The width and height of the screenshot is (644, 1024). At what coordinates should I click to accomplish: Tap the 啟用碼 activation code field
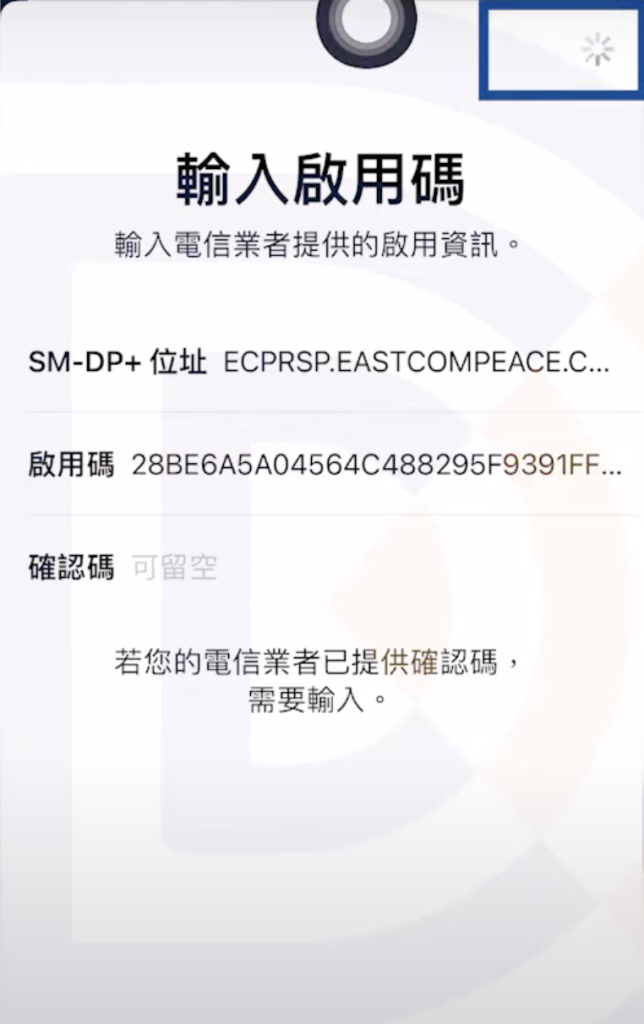pos(375,465)
